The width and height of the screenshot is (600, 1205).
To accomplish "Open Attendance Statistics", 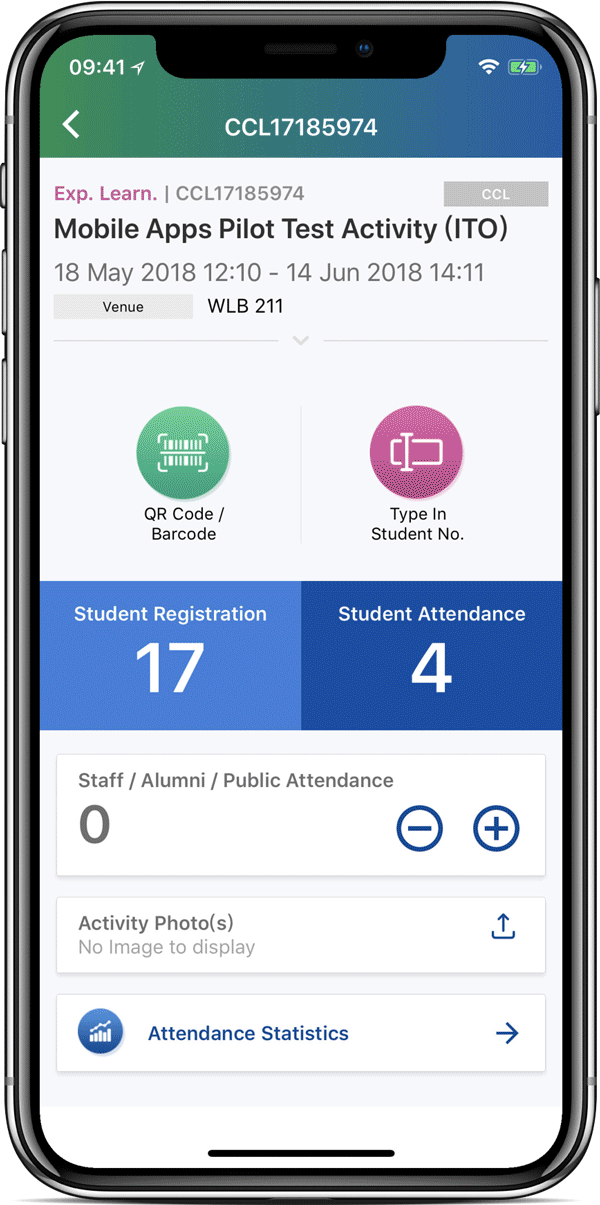I will click(x=300, y=1033).
